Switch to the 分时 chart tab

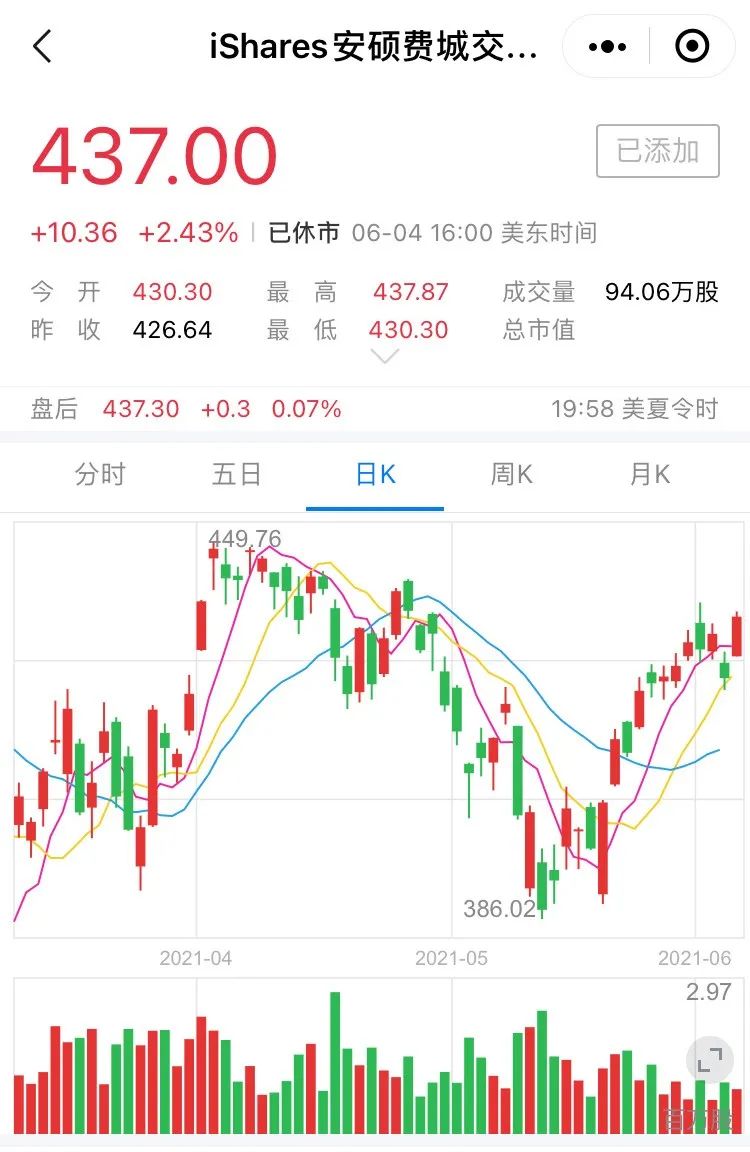101,474
